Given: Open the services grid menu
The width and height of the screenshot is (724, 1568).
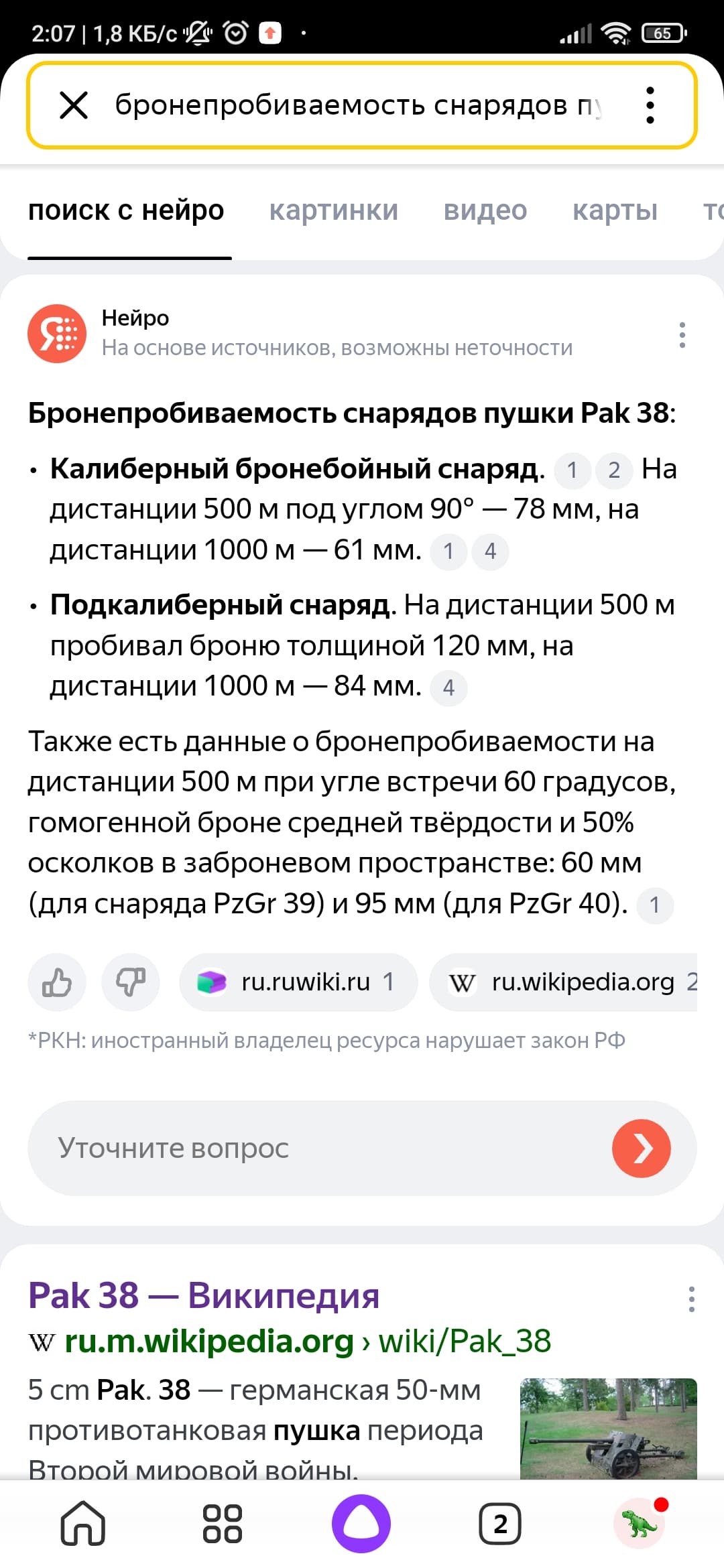Looking at the screenshot, I should 222,1524.
